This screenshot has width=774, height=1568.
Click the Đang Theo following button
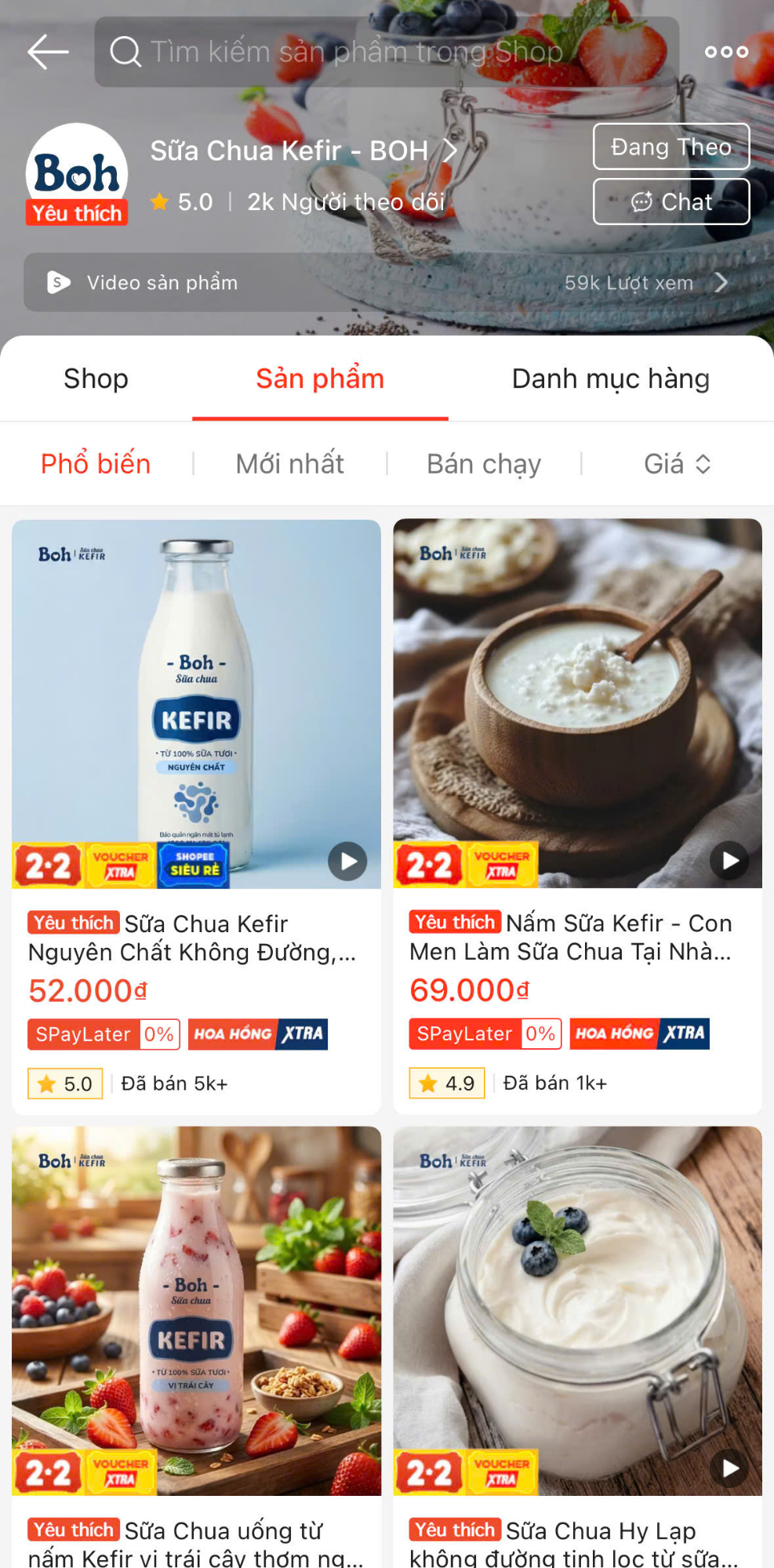(x=671, y=147)
